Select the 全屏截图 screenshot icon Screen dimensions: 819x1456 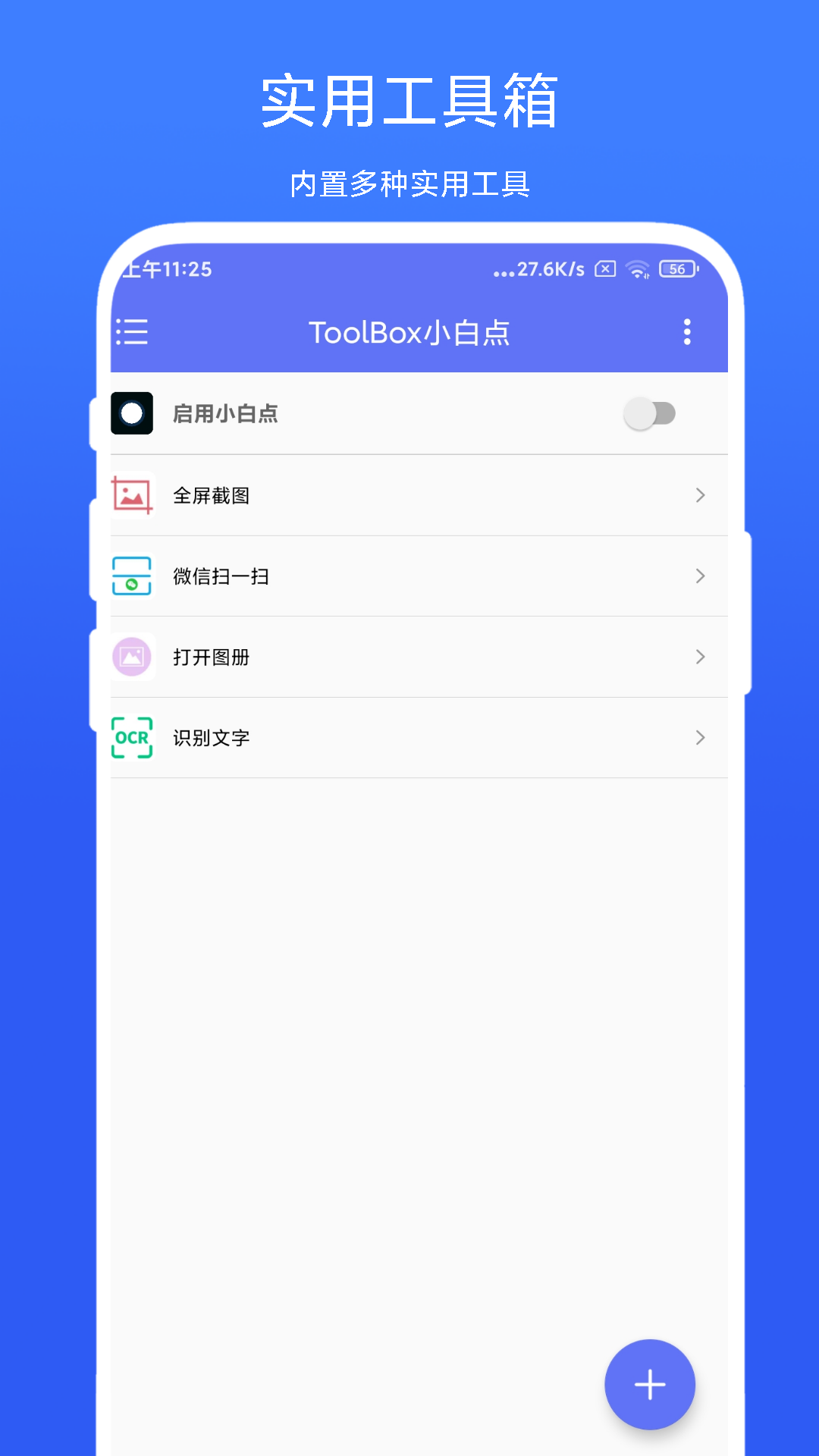[131, 494]
